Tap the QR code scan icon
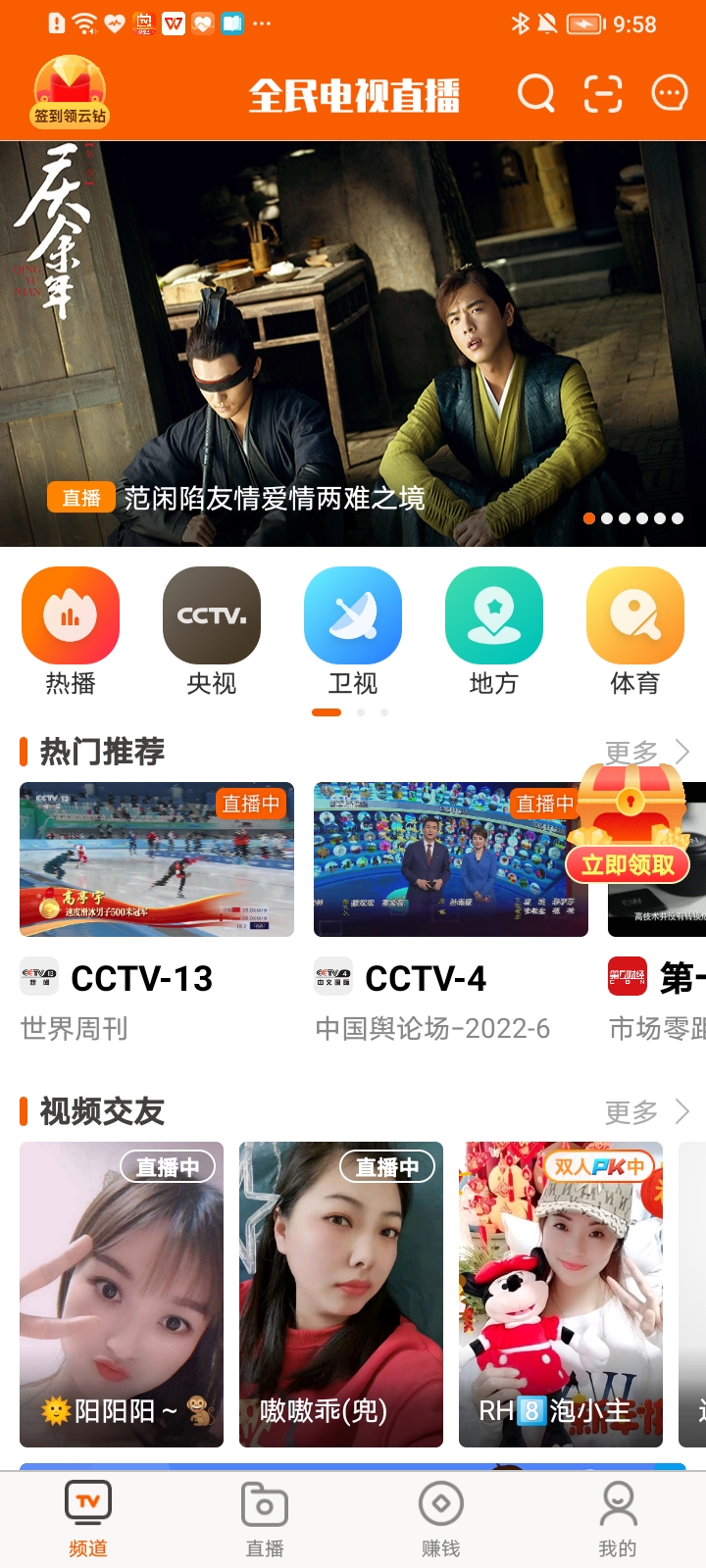706x1568 pixels. 601,94
